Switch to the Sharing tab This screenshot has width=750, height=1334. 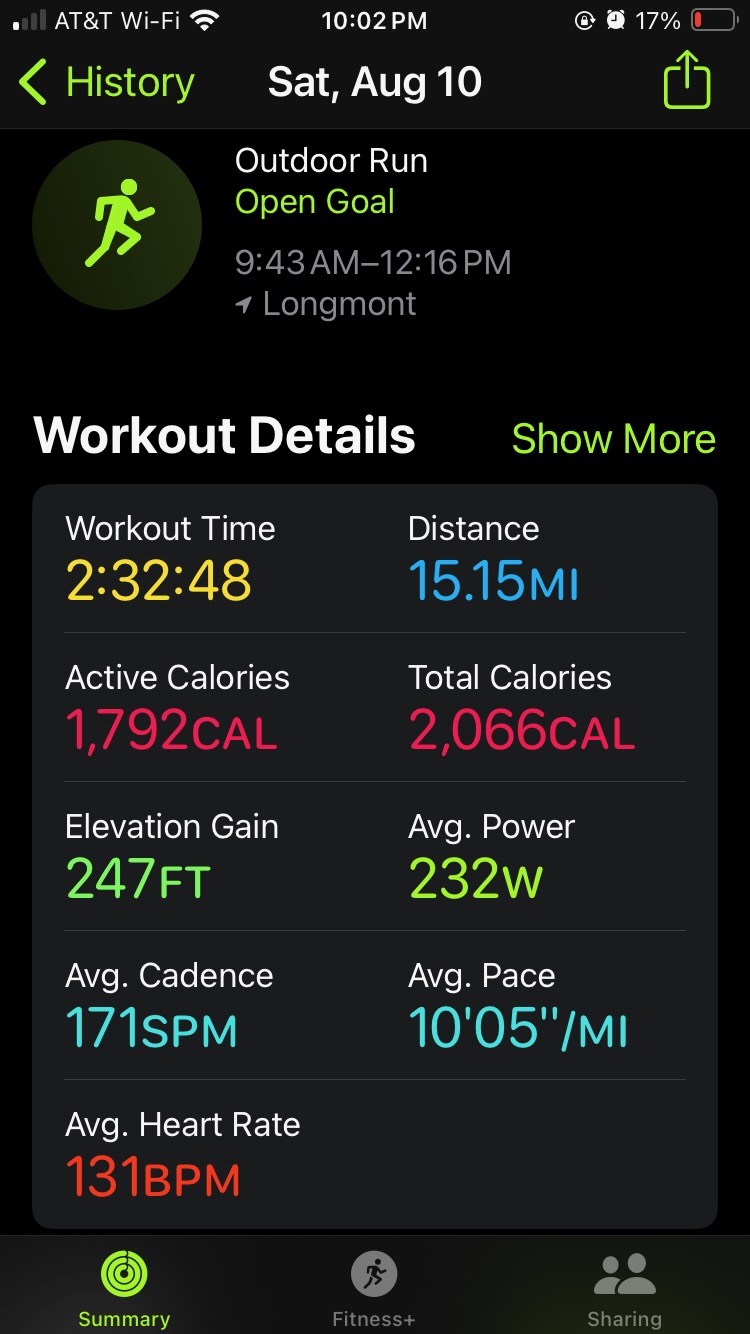[x=624, y=1290]
